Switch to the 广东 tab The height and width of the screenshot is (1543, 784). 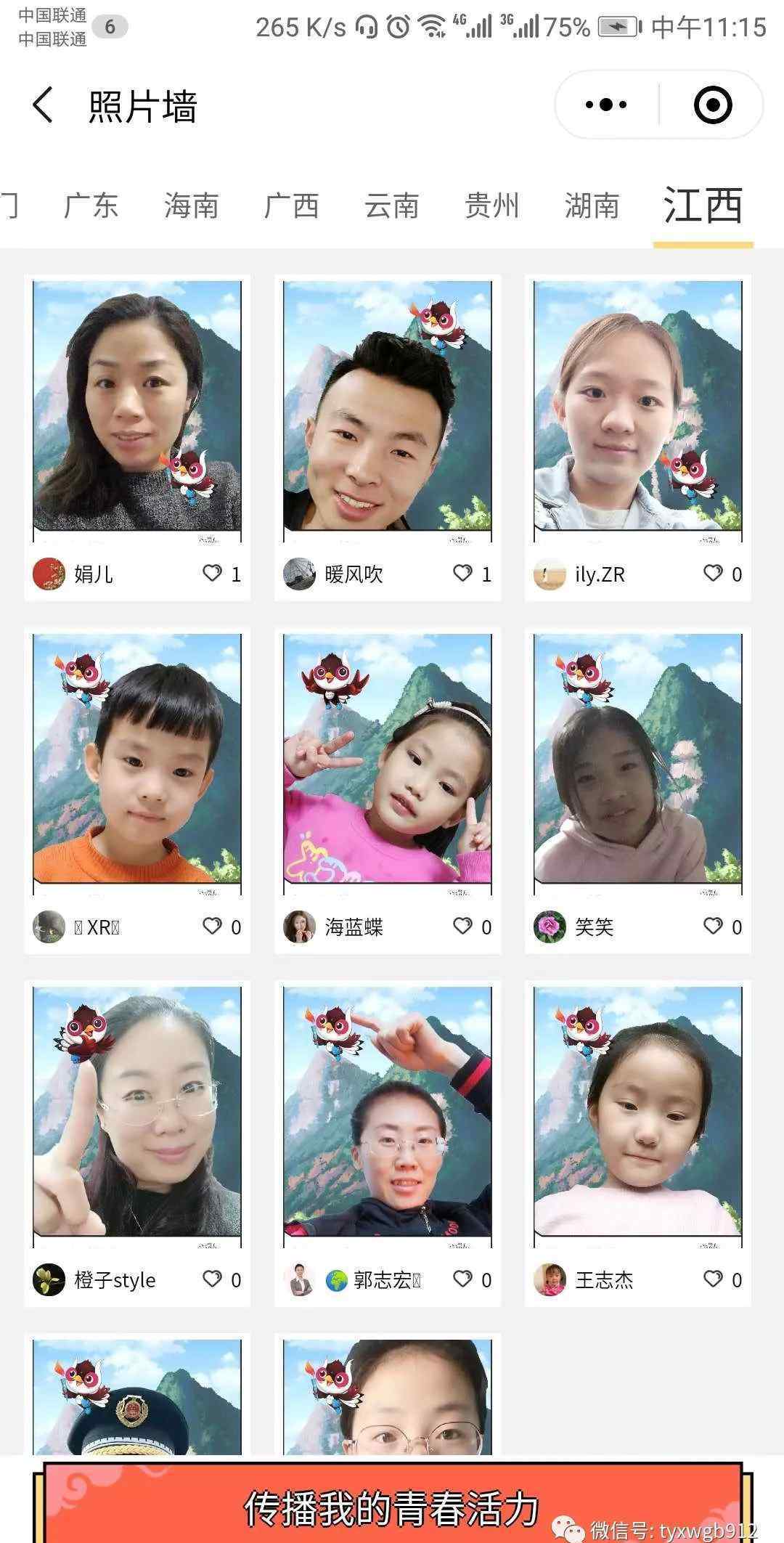91,205
